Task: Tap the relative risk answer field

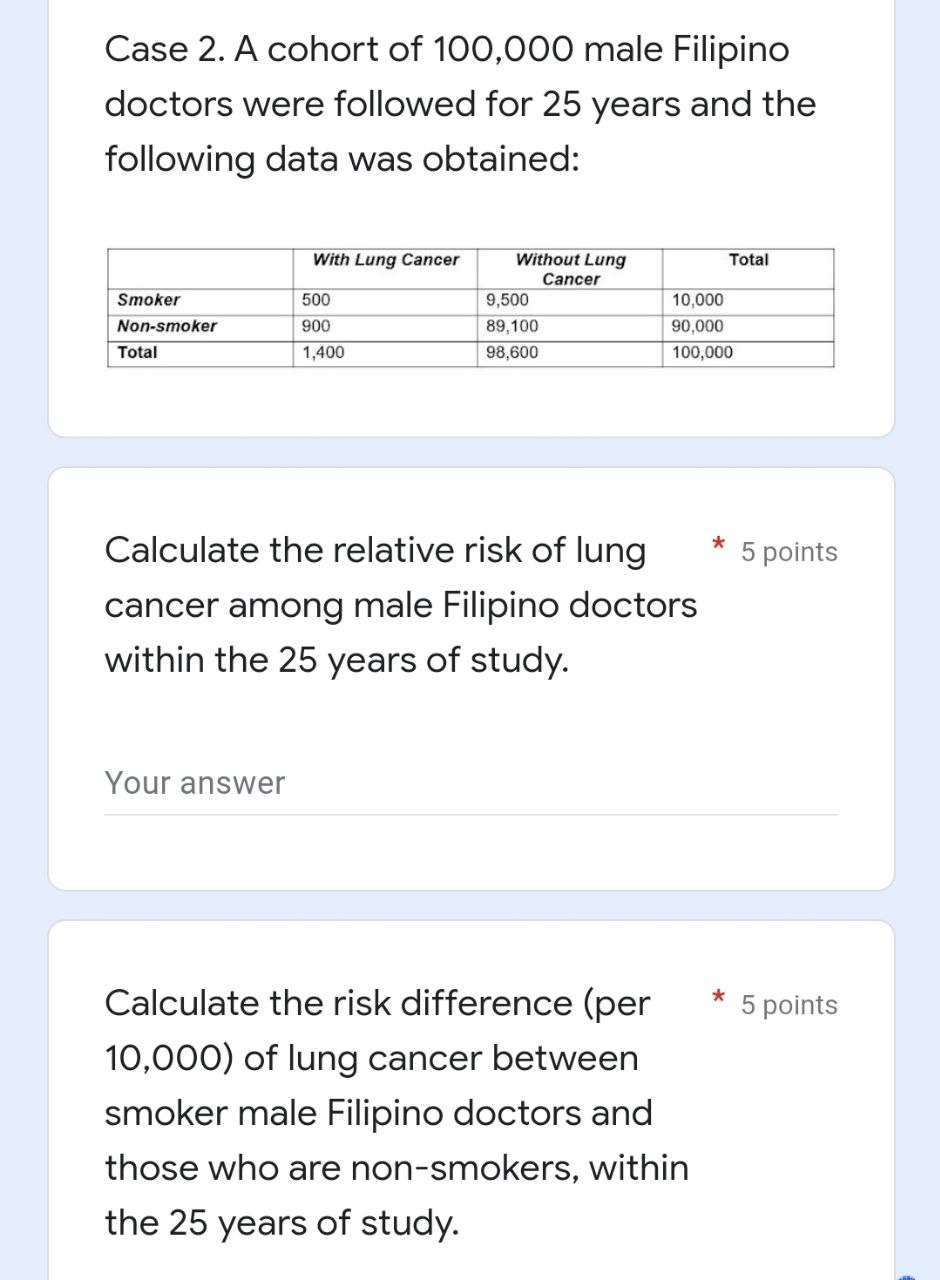Action: [x=470, y=785]
